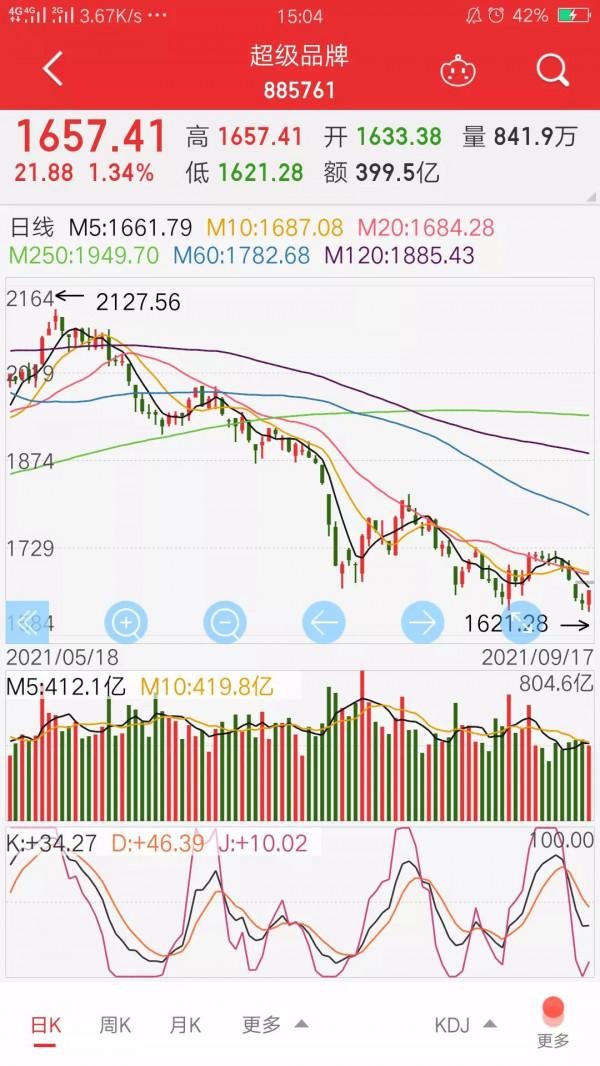Go back using the top-left arrow

click(x=53, y=70)
